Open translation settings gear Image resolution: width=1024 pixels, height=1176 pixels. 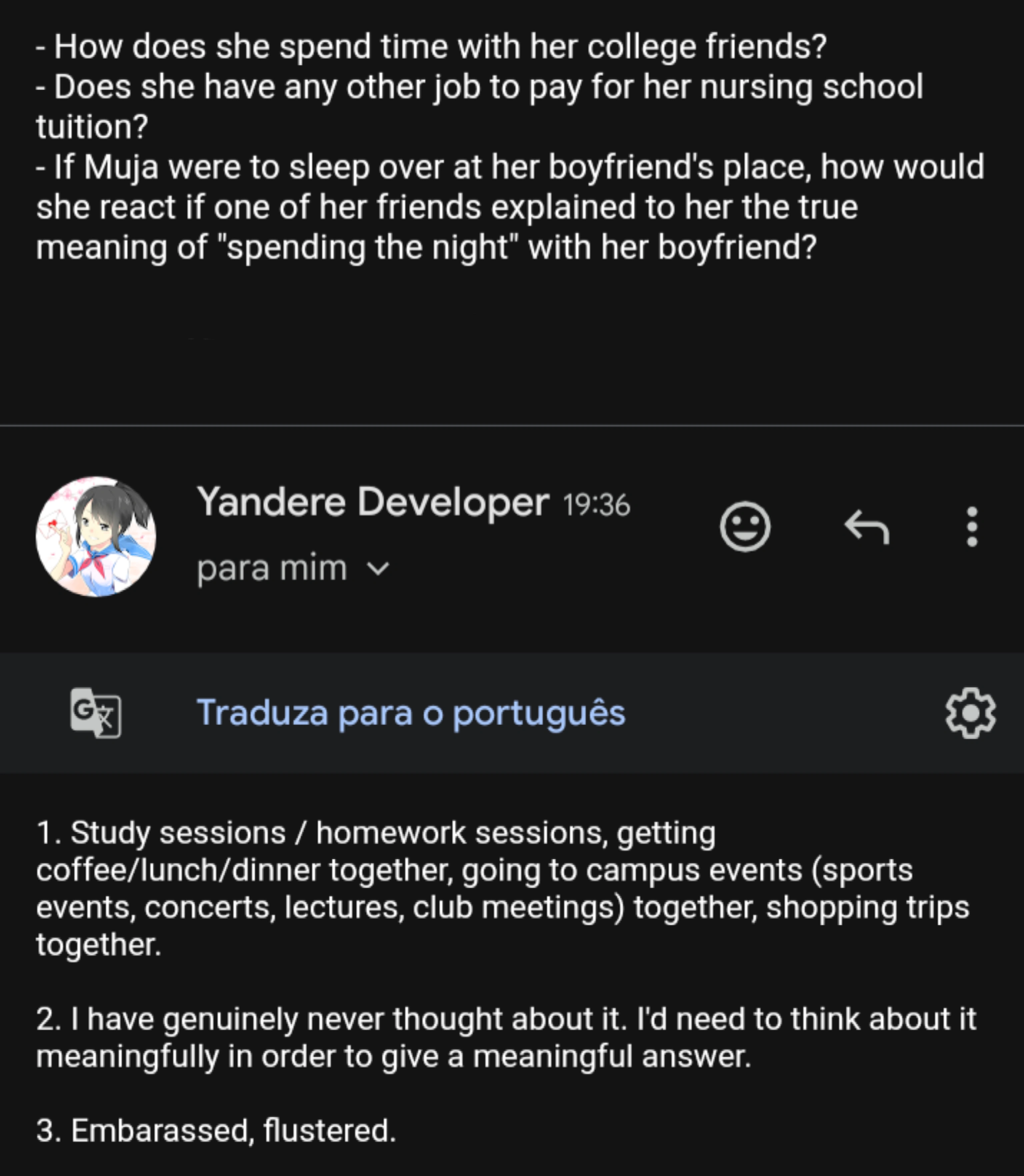(x=970, y=713)
